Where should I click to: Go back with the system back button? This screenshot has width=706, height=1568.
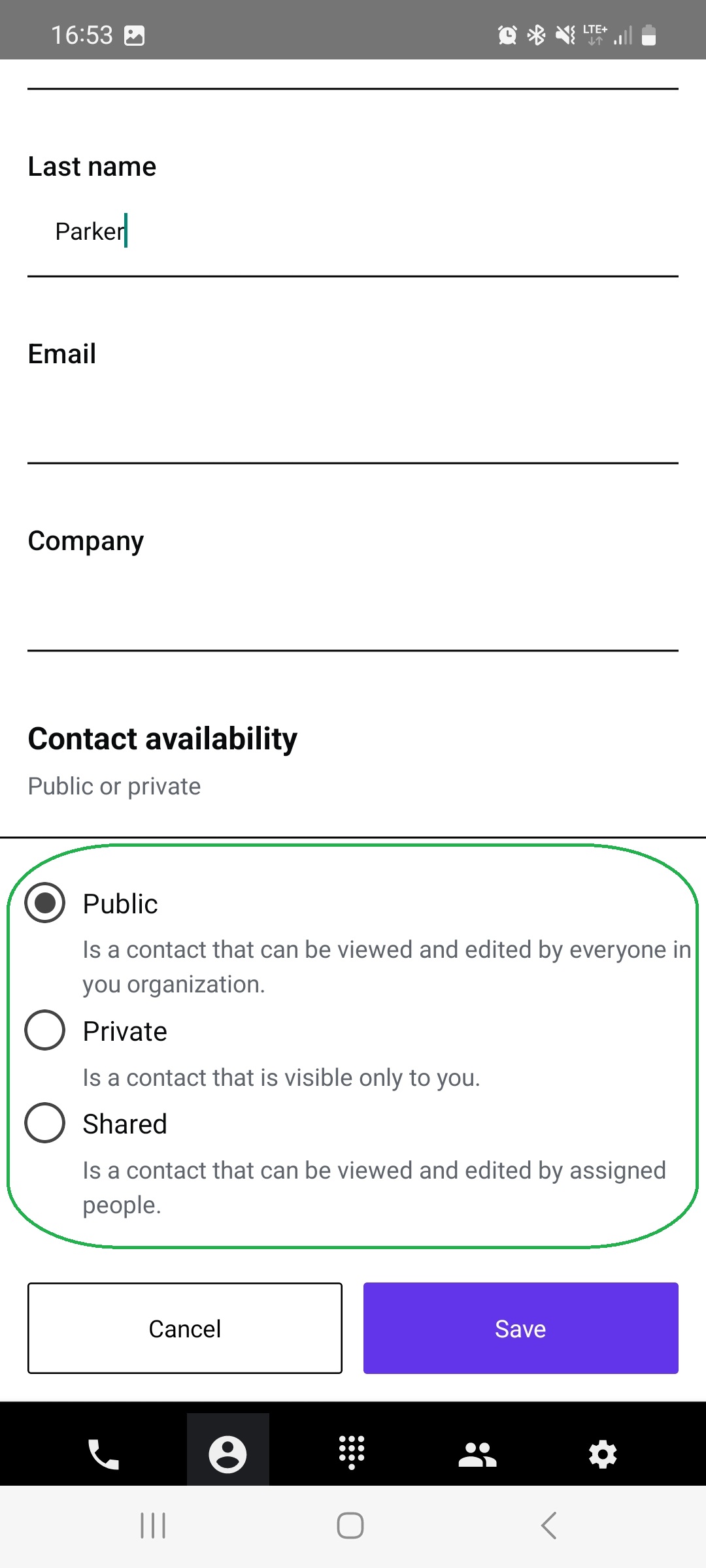549,1526
